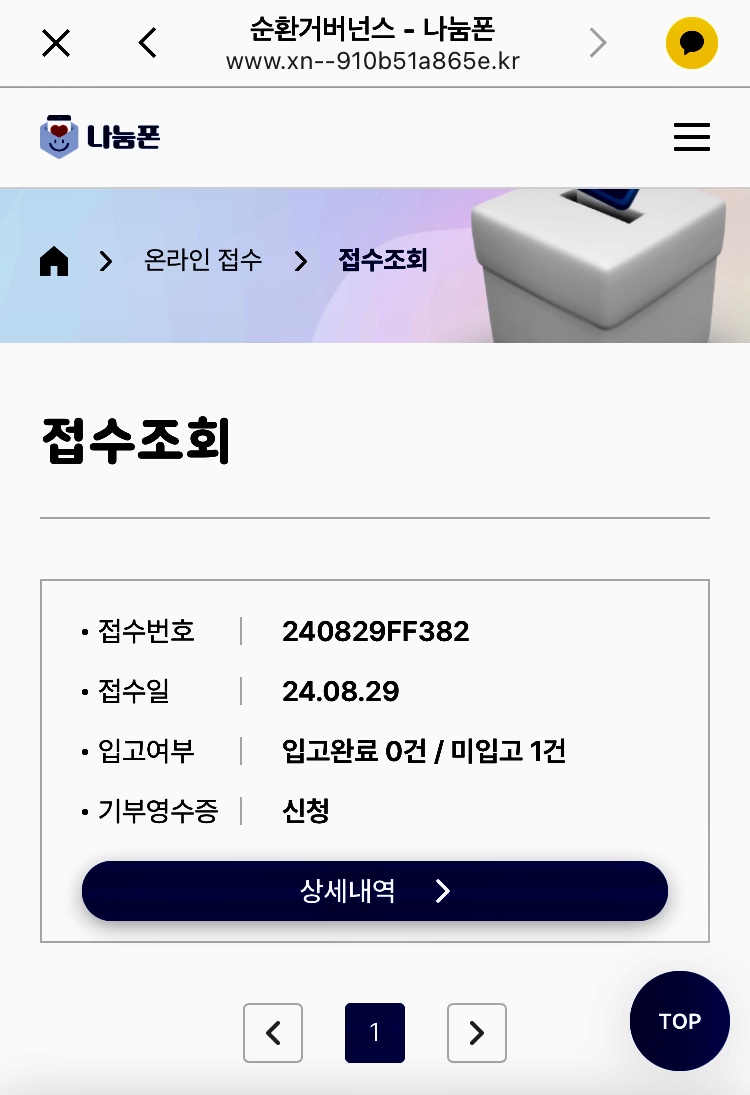750x1095 pixels.
Task: View 상세내역 for receipt 240829FF382
Action: (374, 891)
